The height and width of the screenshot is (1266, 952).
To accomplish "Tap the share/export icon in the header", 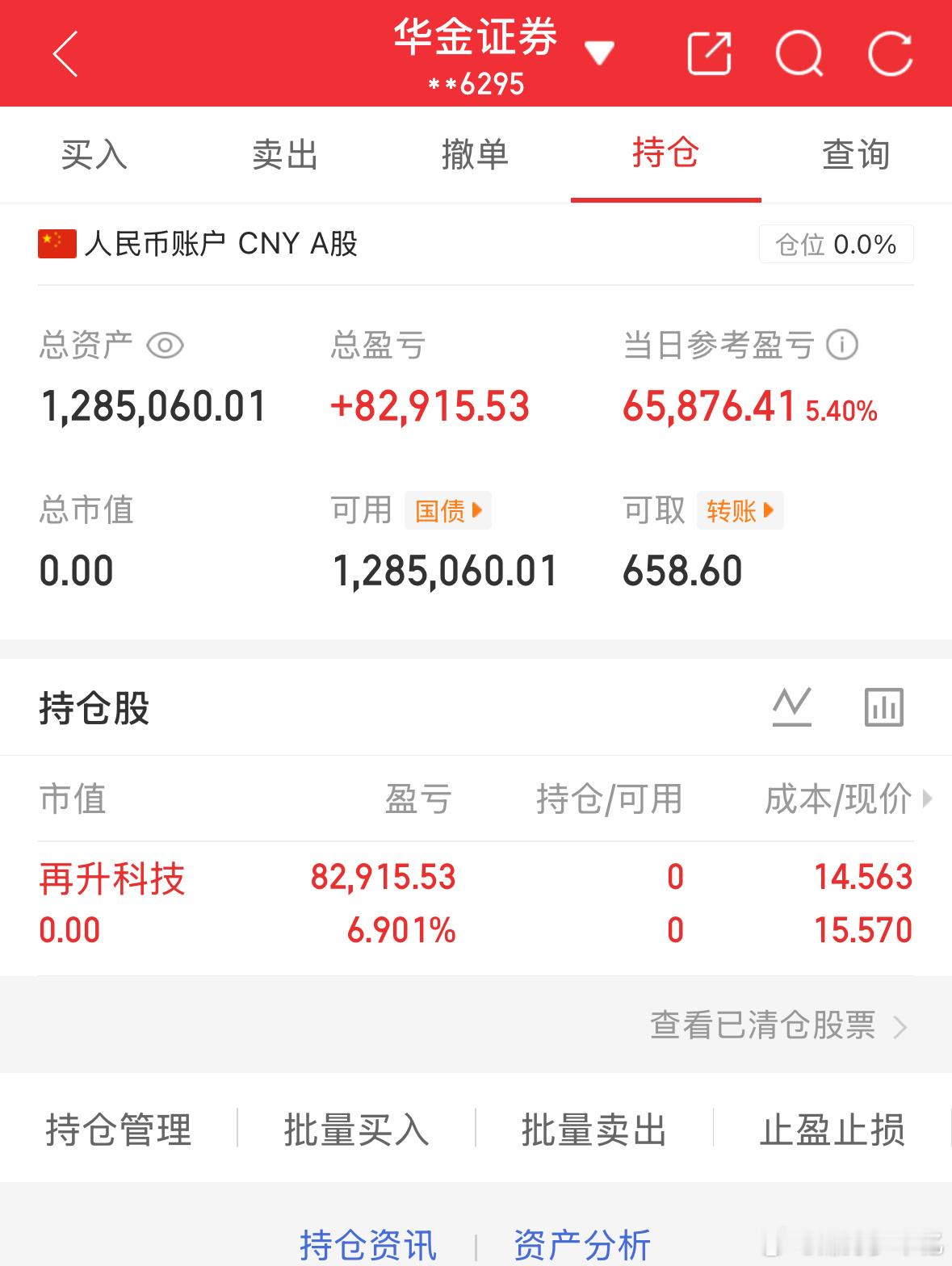I will coord(708,53).
